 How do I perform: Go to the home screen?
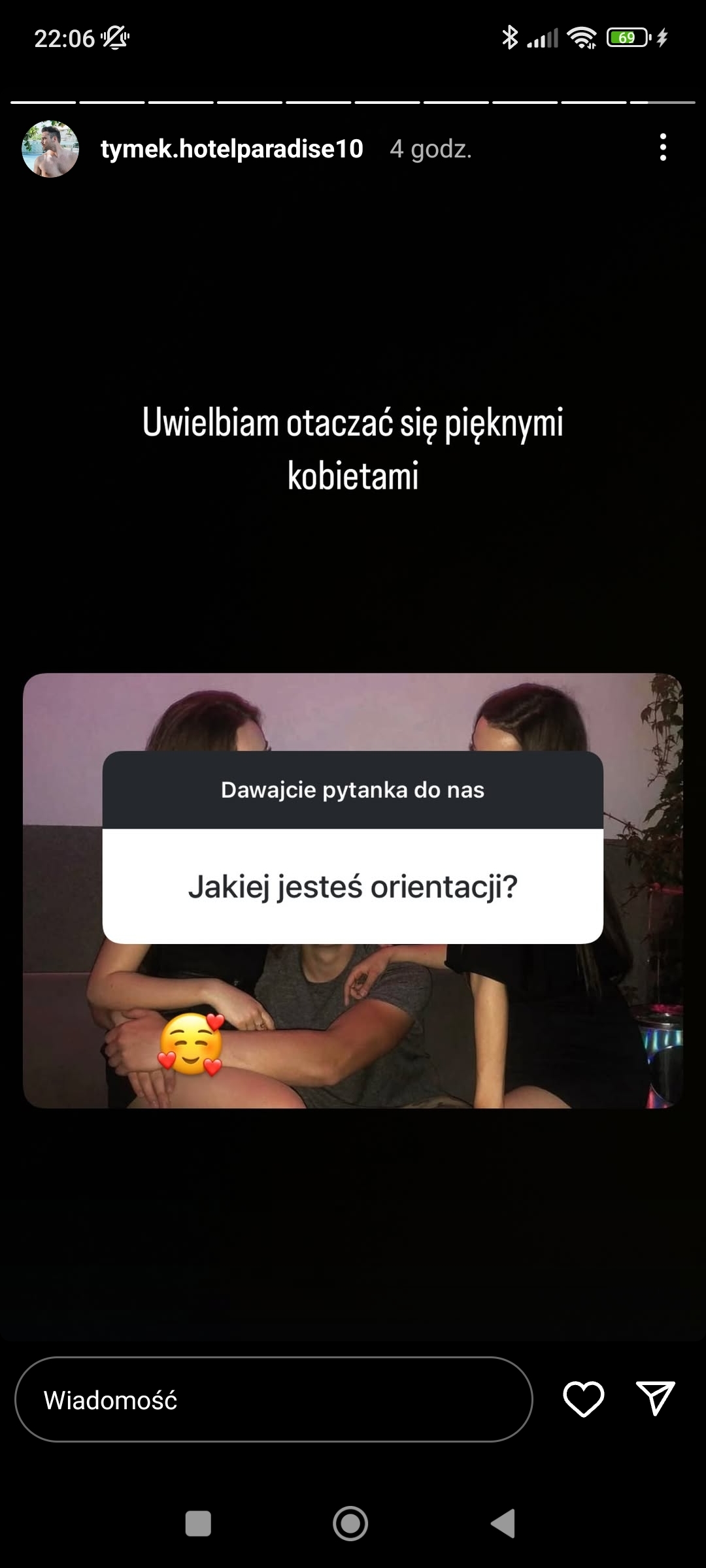pos(350,1524)
